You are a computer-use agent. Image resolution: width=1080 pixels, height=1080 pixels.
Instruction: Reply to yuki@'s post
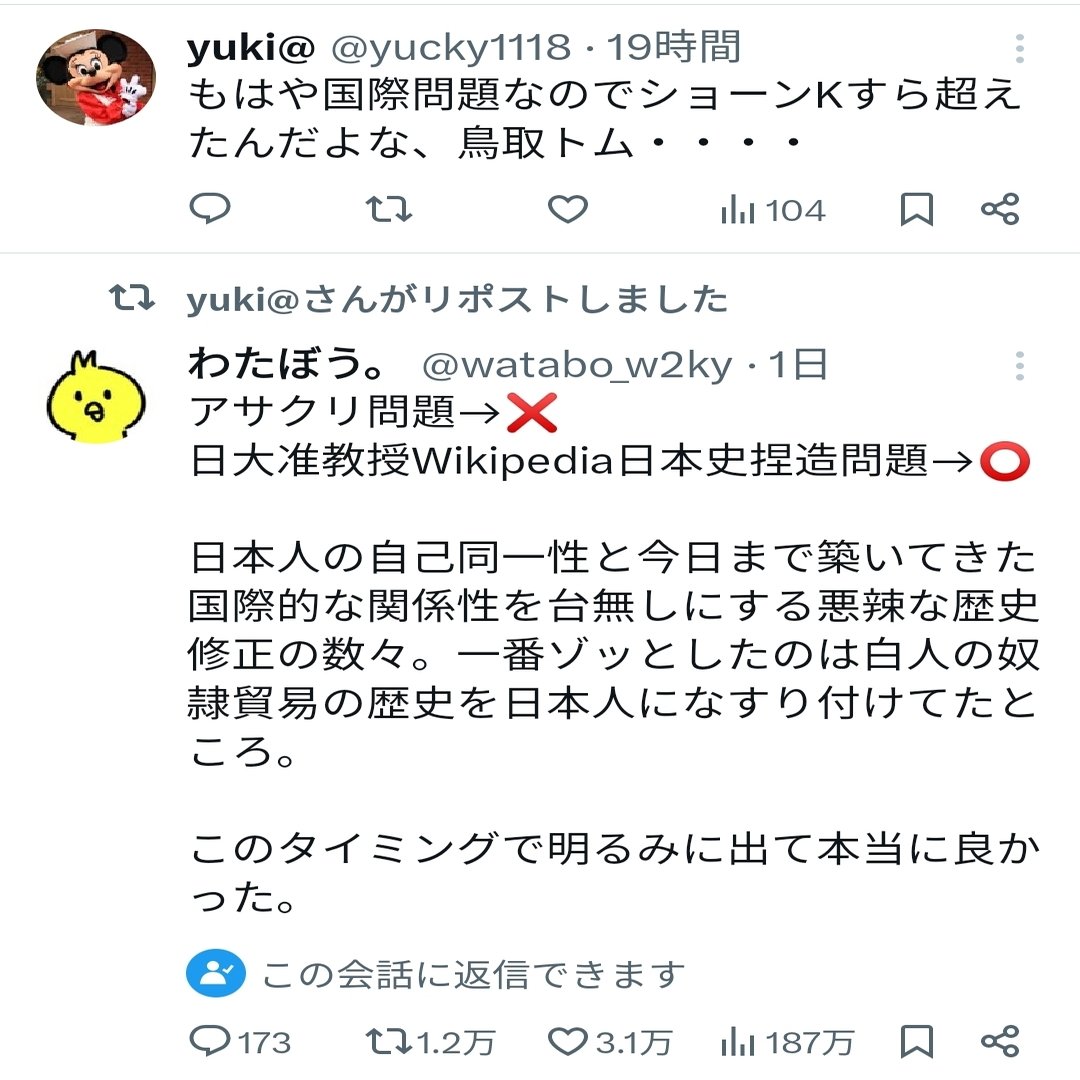(x=210, y=209)
